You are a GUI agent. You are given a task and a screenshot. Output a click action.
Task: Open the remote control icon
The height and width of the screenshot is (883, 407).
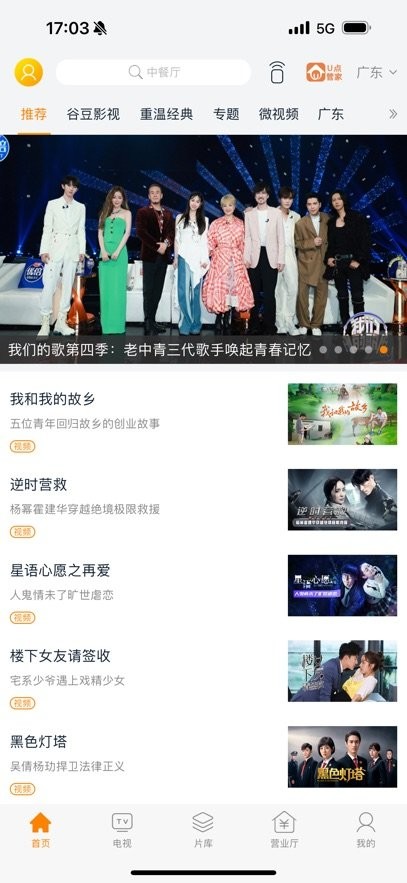(x=276, y=72)
